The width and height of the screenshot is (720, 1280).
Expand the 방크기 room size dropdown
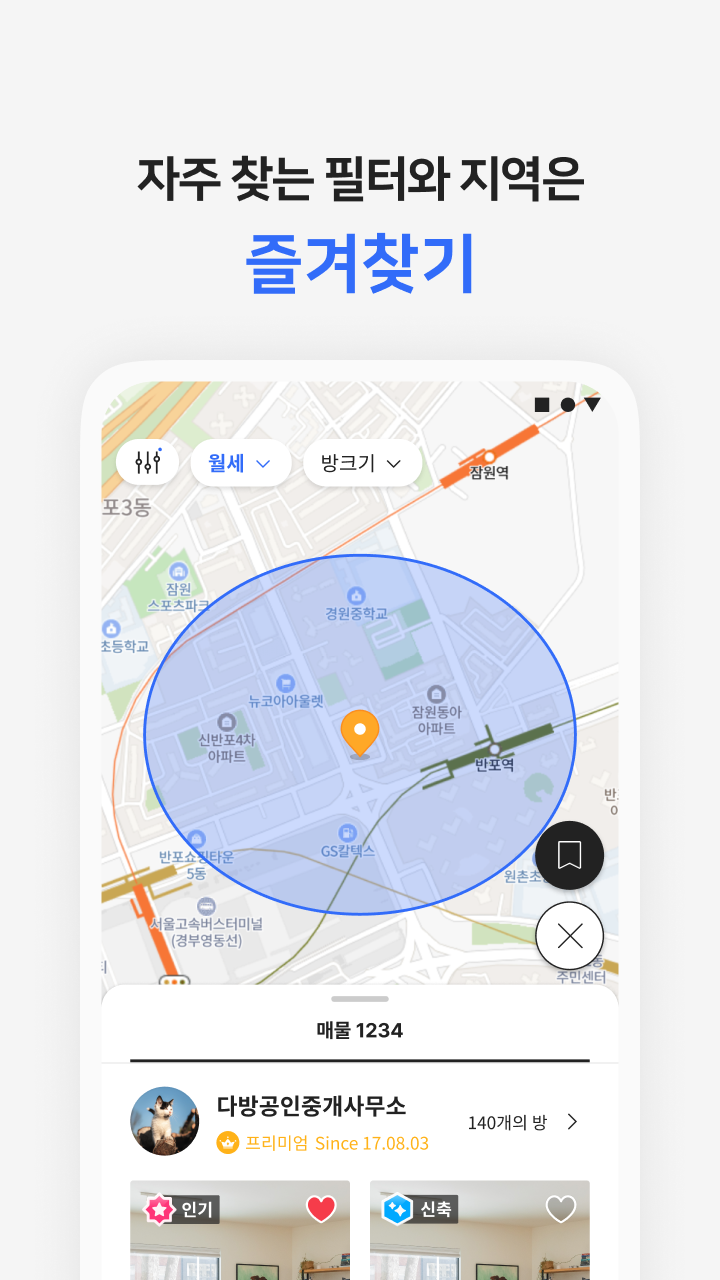[361, 462]
